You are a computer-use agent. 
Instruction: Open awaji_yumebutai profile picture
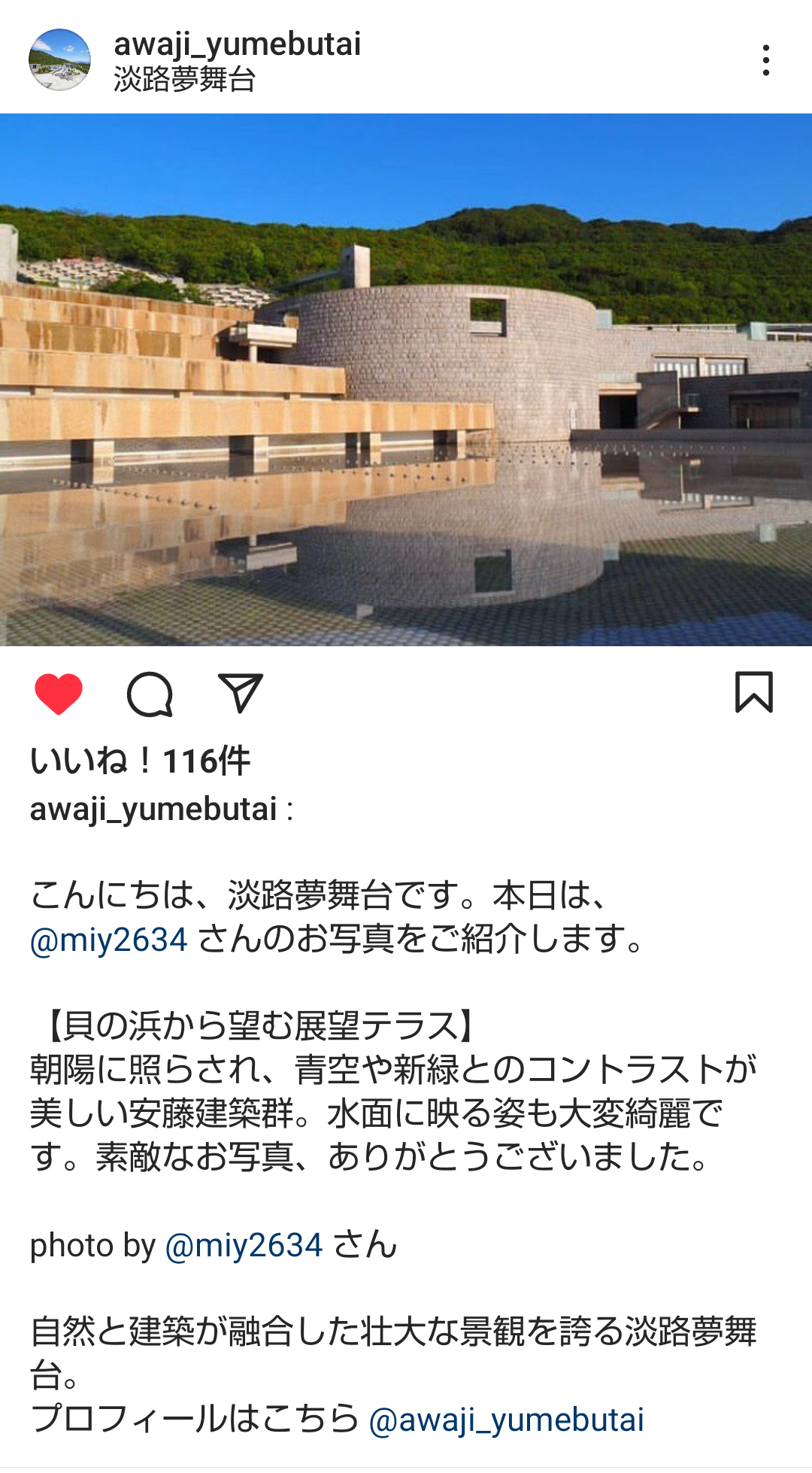(x=59, y=60)
